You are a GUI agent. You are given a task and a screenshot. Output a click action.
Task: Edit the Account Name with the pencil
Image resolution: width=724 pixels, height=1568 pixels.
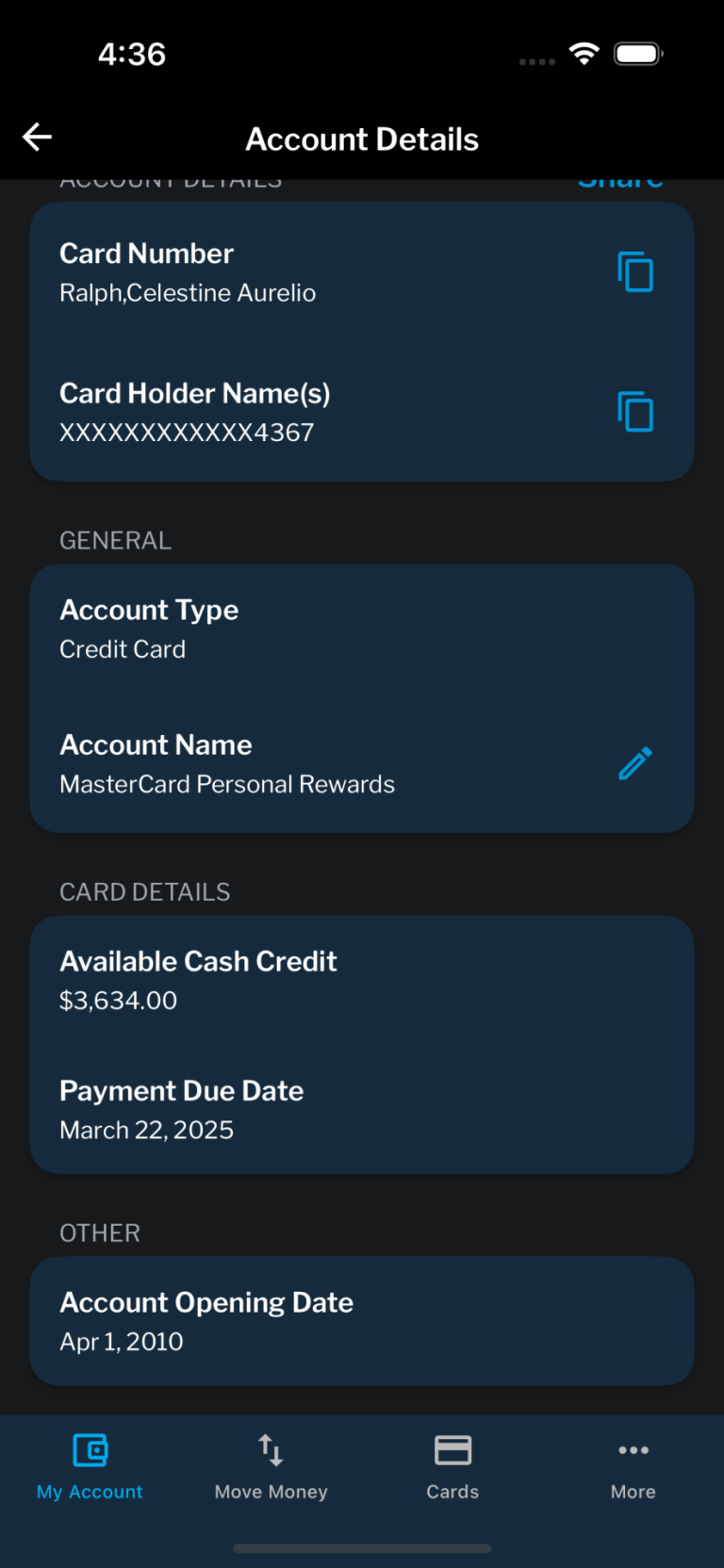click(x=635, y=763)
